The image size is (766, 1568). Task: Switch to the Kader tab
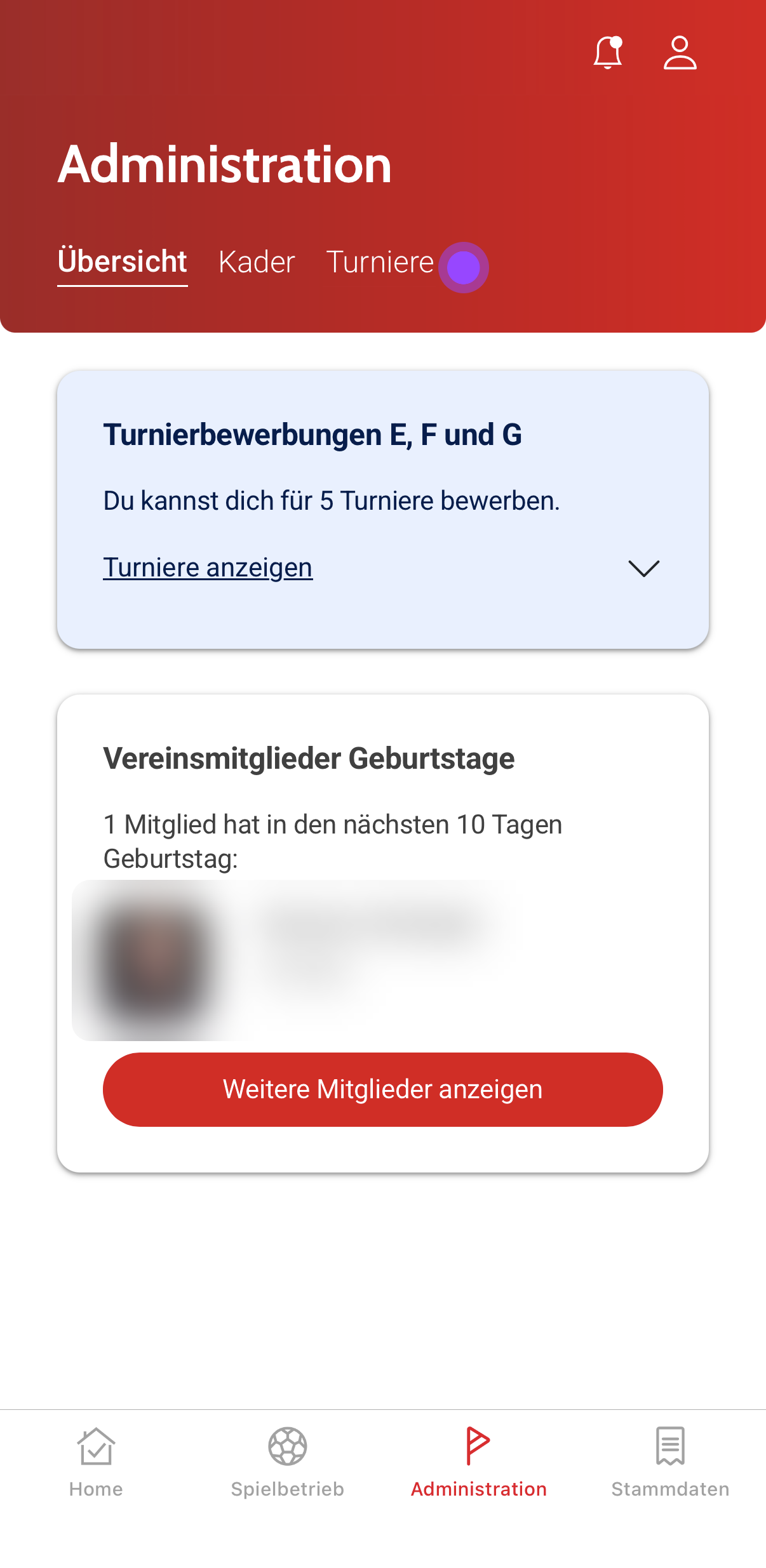click(257, 262)
